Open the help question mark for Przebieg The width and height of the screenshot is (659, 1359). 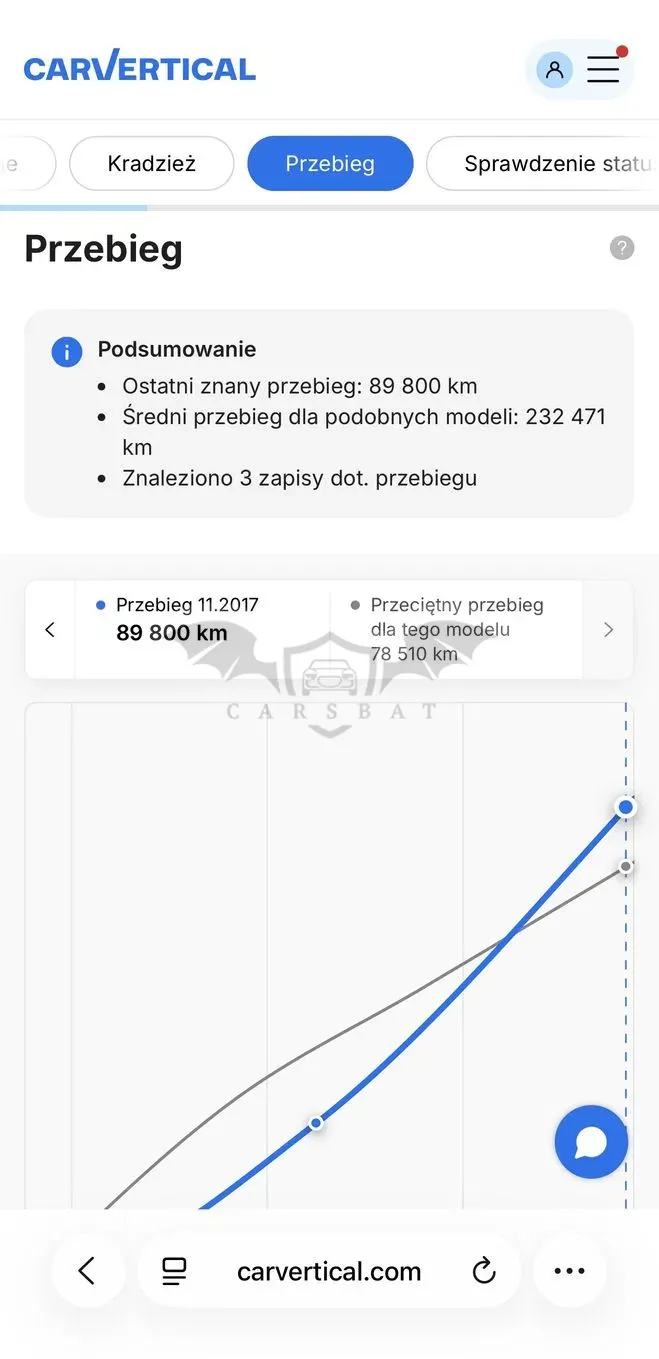622,248
